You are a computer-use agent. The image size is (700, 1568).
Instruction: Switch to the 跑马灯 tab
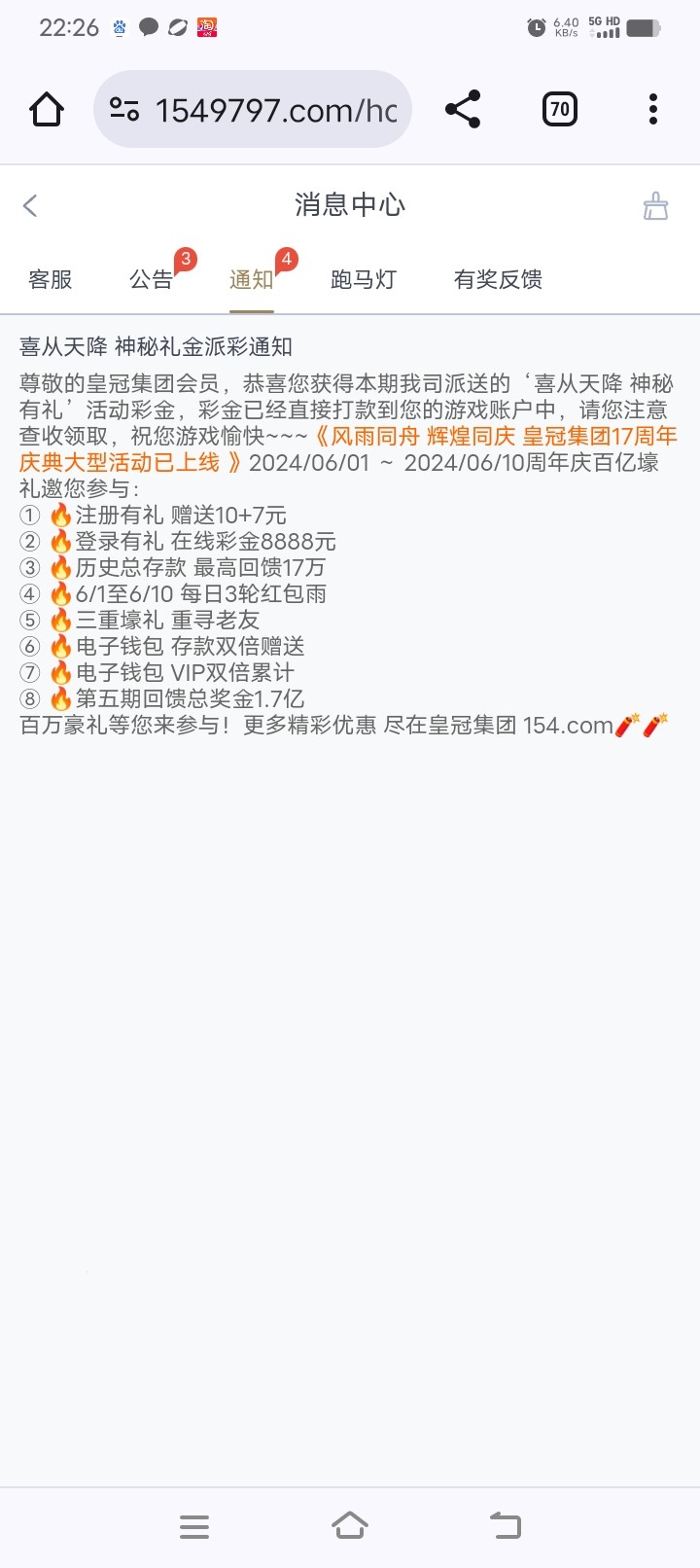click(x=362, y=280)
